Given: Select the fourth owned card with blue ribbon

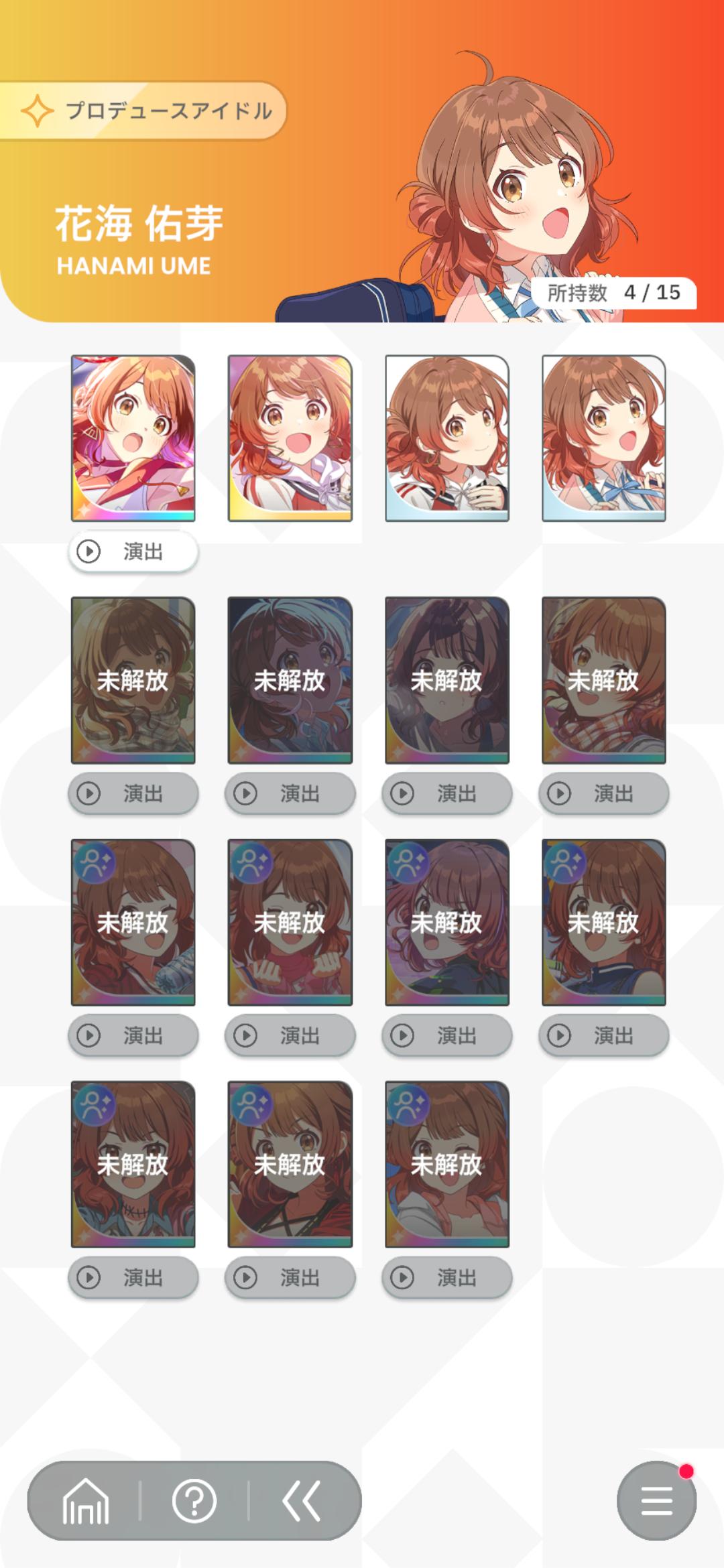Looking at the screenshot, I should [604, 438].
